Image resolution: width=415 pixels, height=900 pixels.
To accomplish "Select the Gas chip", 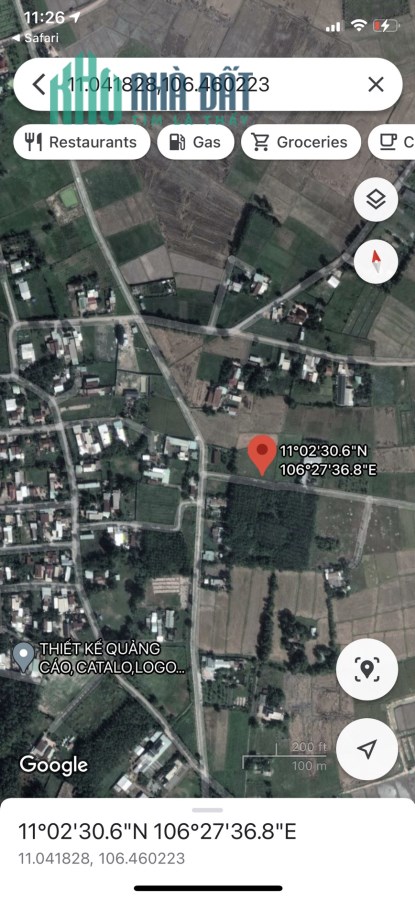I will (x=196, y=142).
